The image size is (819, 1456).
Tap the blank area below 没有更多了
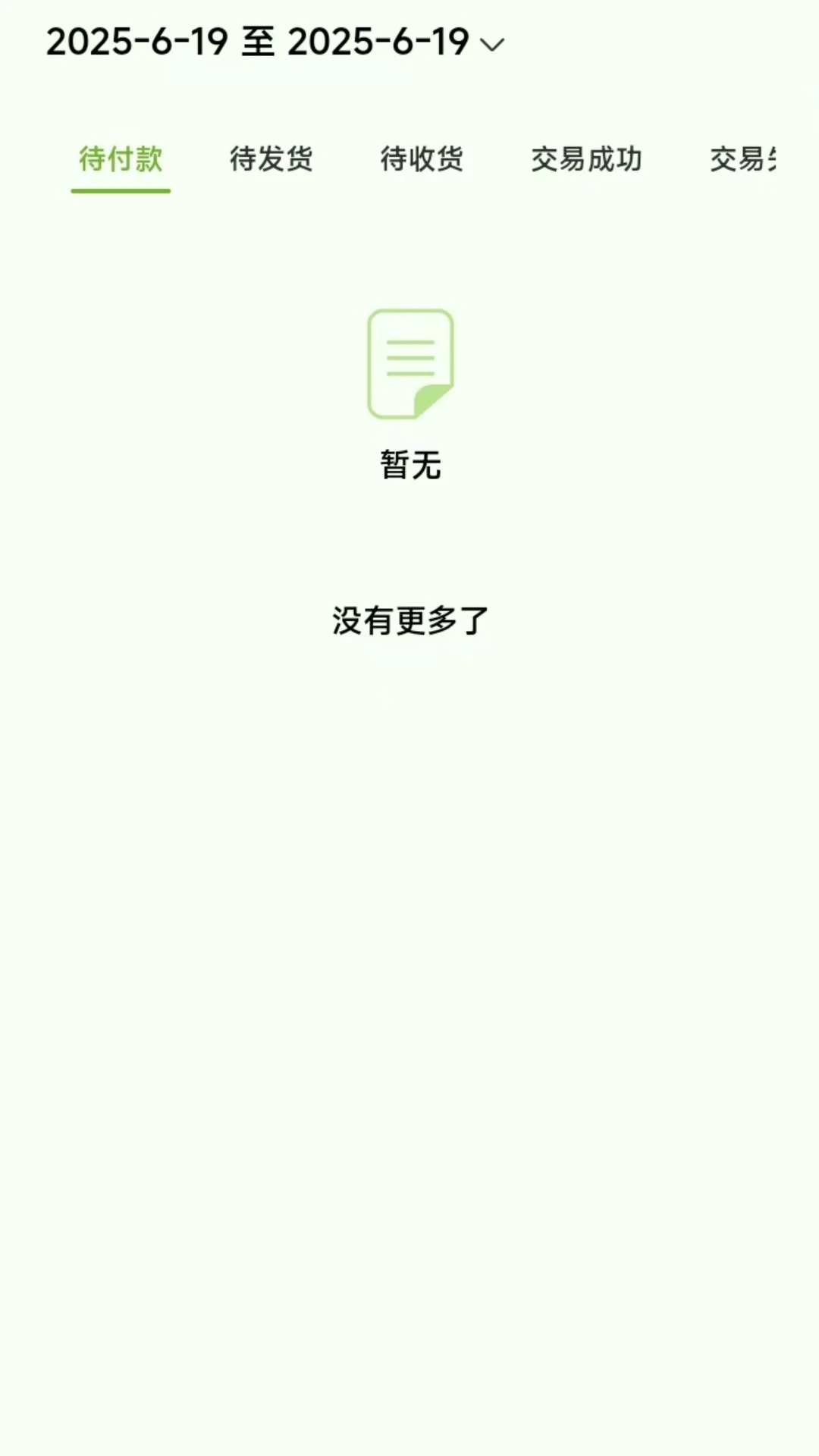point(409,834)
